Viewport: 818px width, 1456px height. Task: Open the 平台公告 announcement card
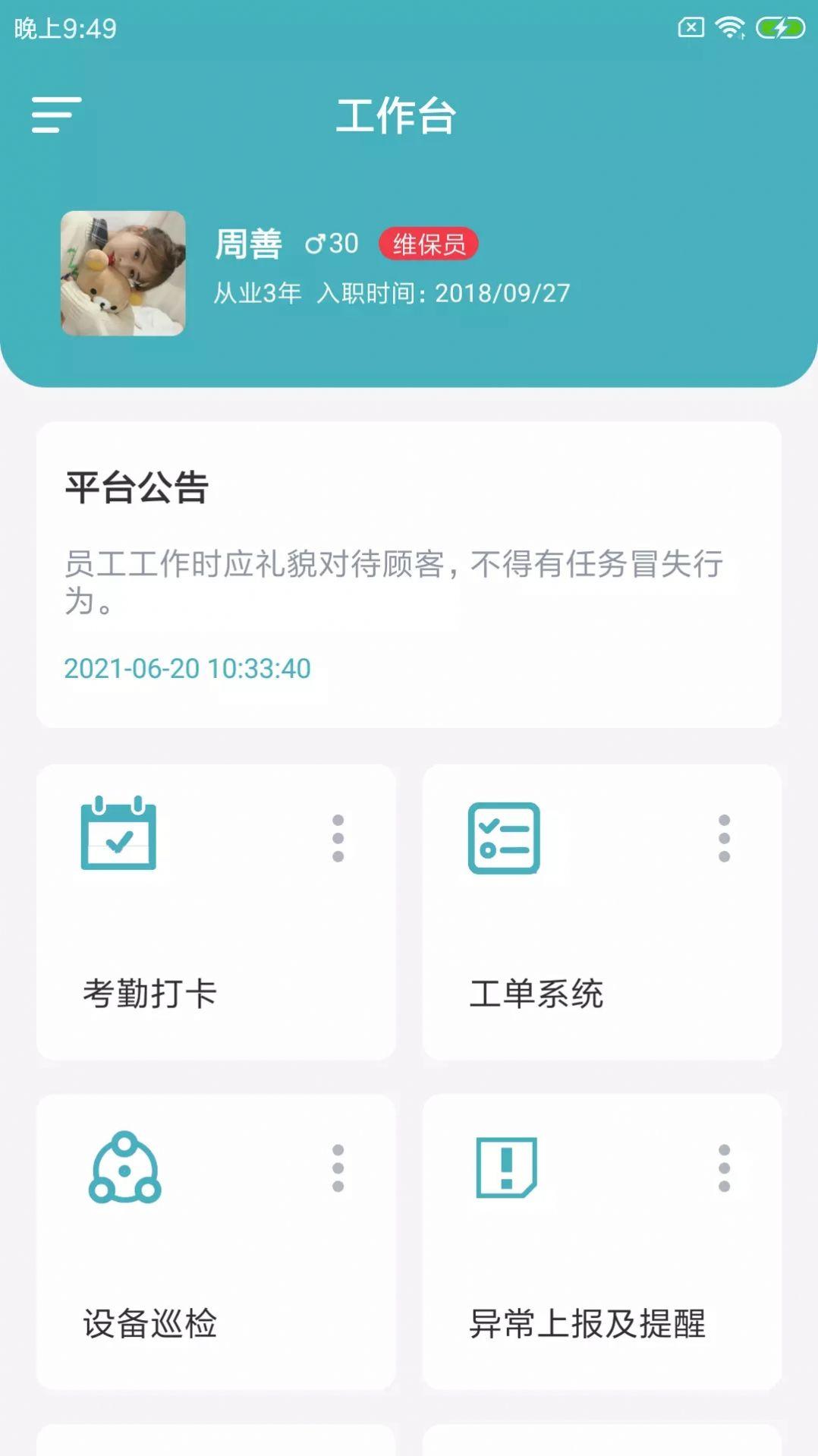(x=409, y=575)
